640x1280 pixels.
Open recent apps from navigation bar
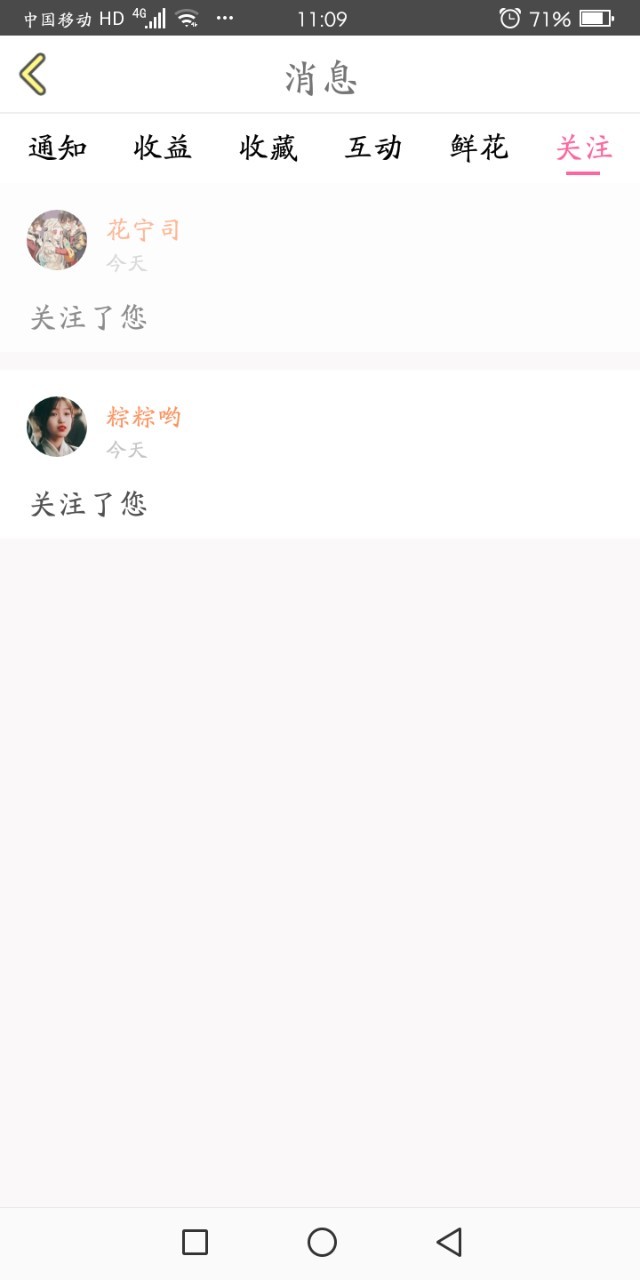pyautogui.click(x=195, y=1242)
